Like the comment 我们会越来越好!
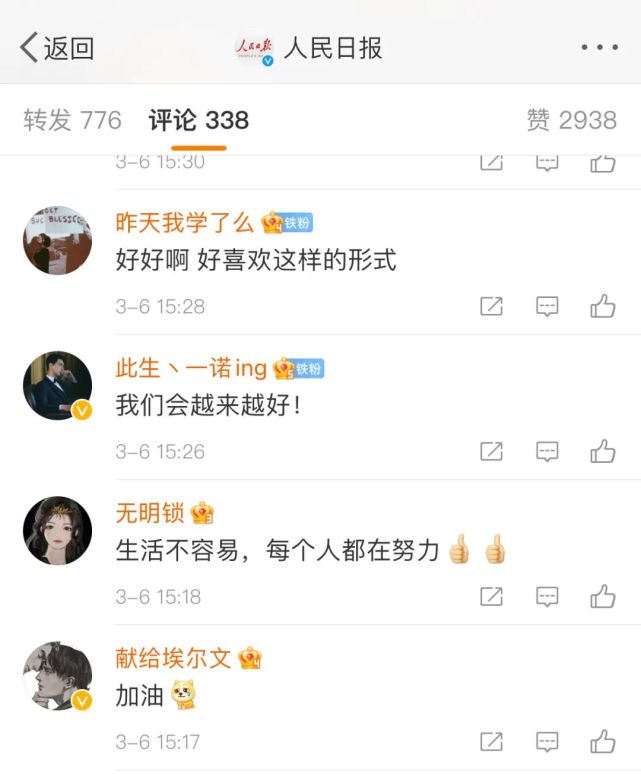 (x=602, y=451)
